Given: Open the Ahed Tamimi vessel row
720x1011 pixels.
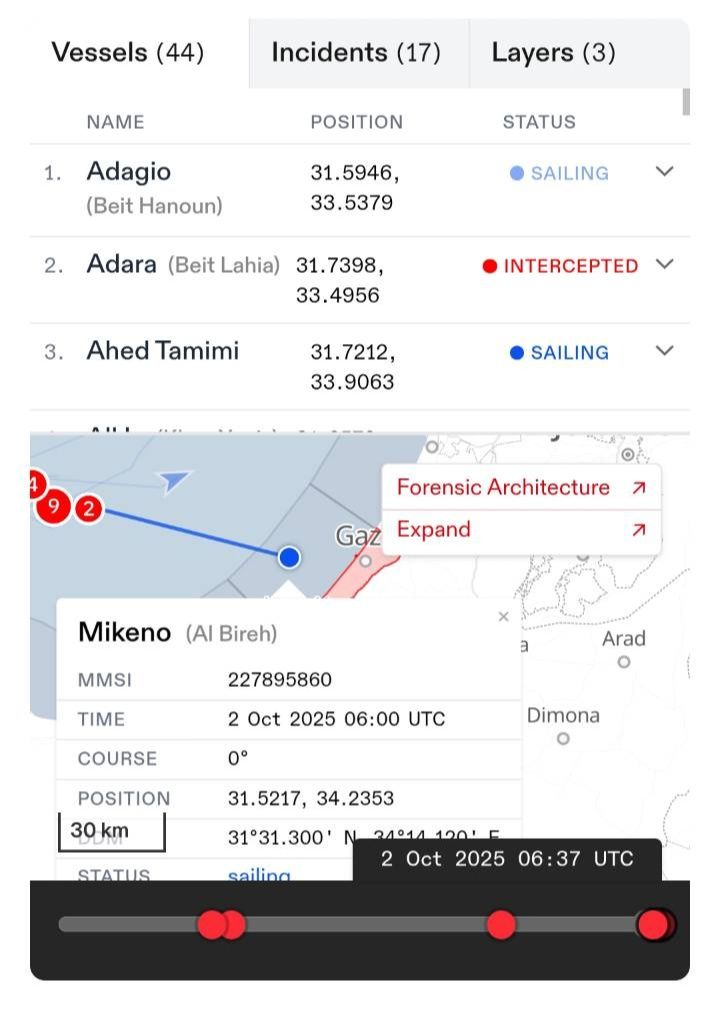Looking at the screenshot, I should tap(163, 351).
